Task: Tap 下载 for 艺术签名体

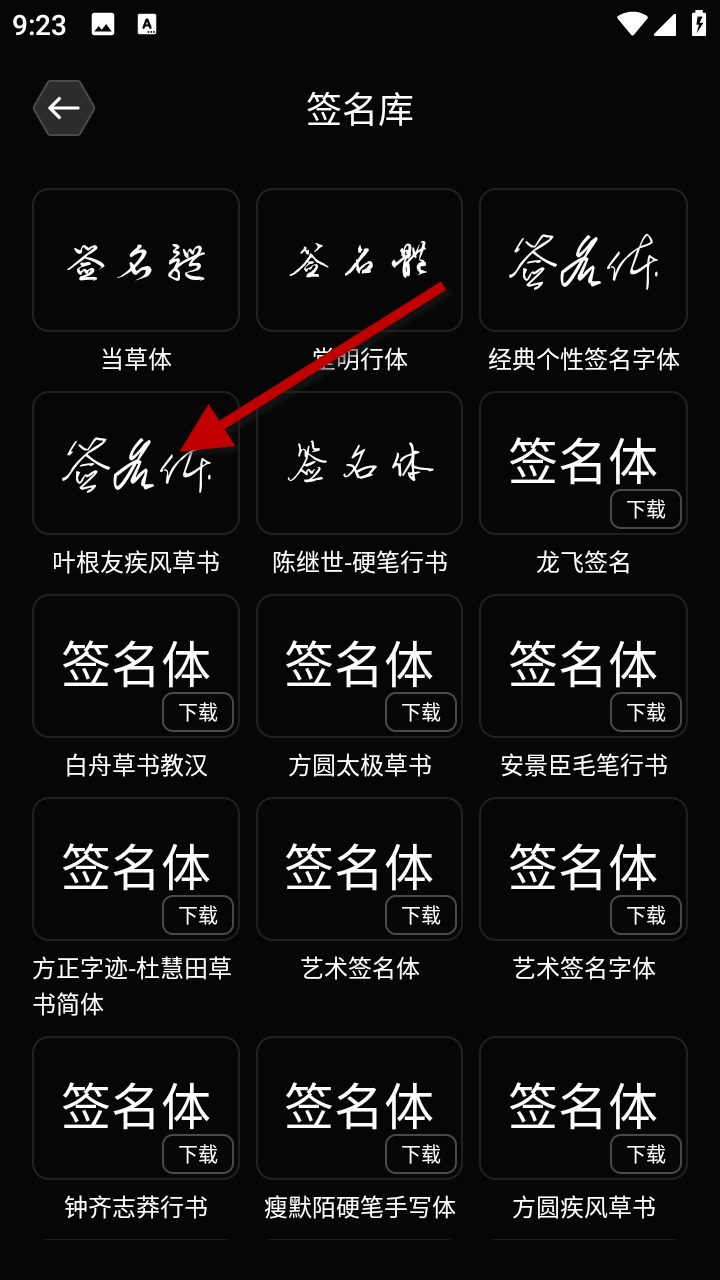Action: 421,915
